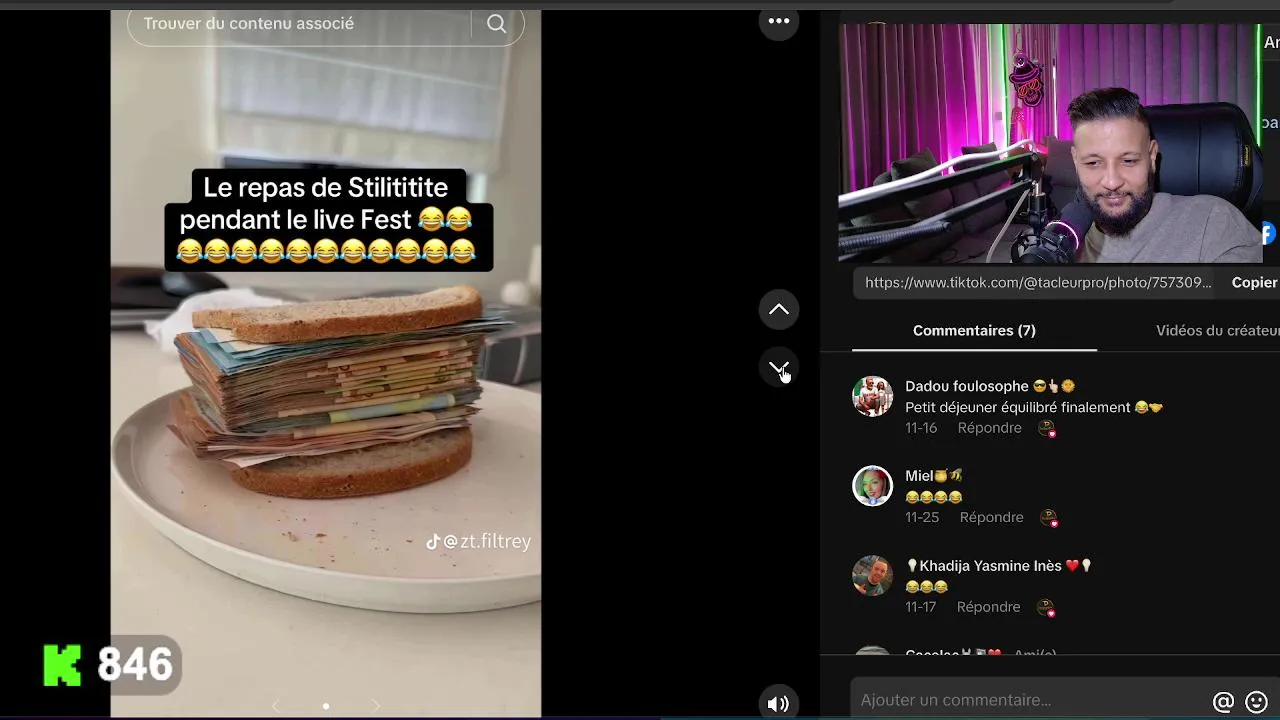The width and height of the screenshot is (1280, 720).
Task: Mention someone with the @ icon
Action: pos(1223,702)
